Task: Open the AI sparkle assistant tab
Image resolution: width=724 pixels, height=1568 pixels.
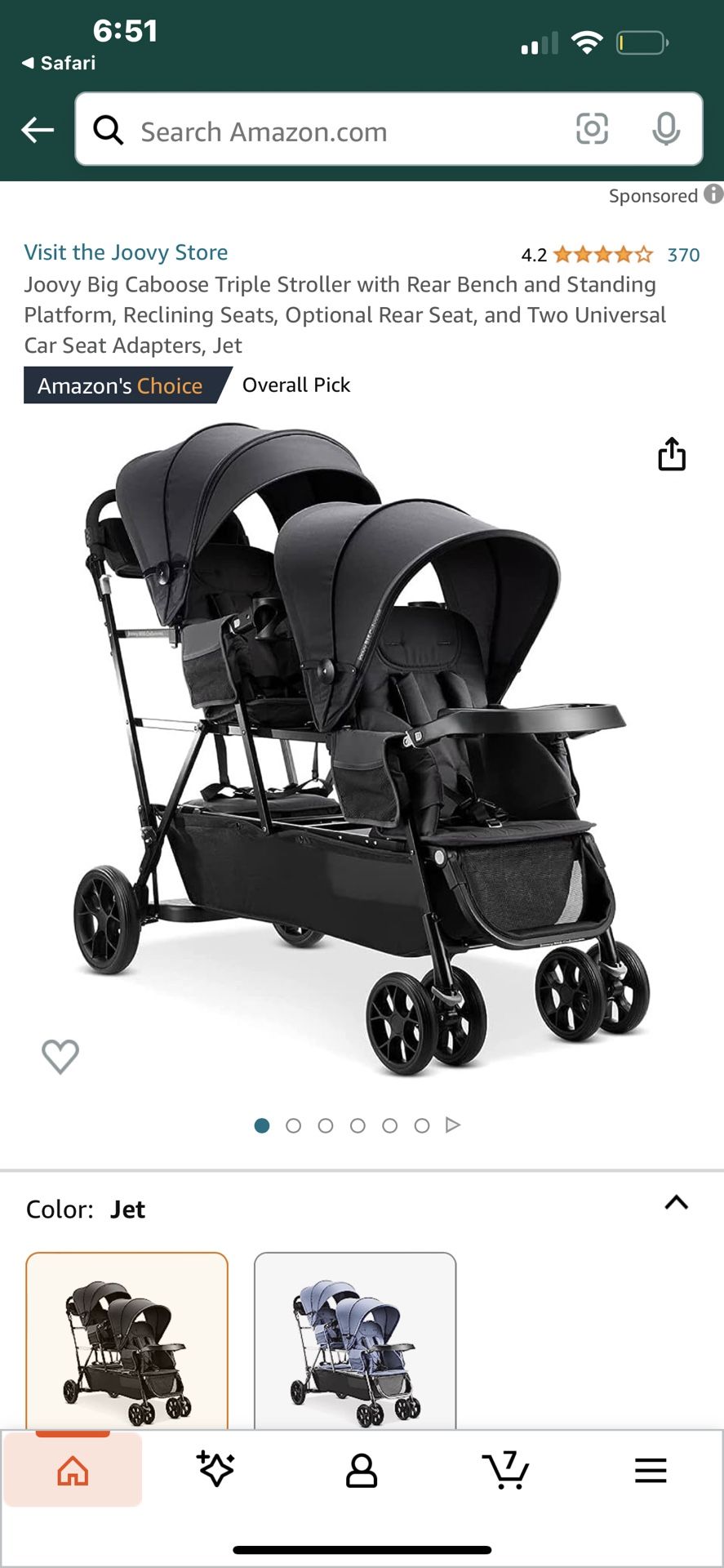Action: click(x=216, y=1469)
